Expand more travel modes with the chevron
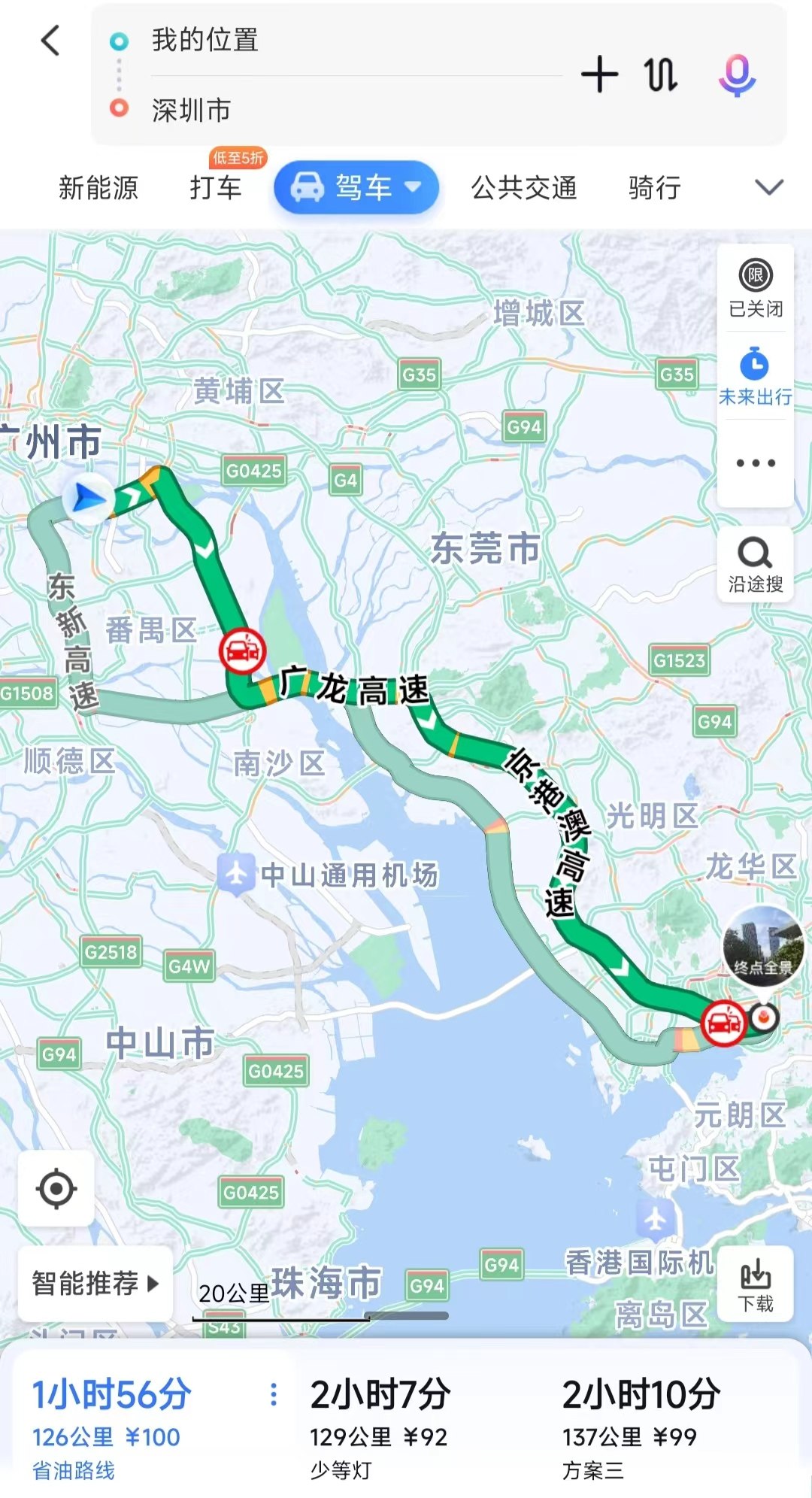Image resolution: width=812 pixels, height=1498 pixels. pos(768,188)
